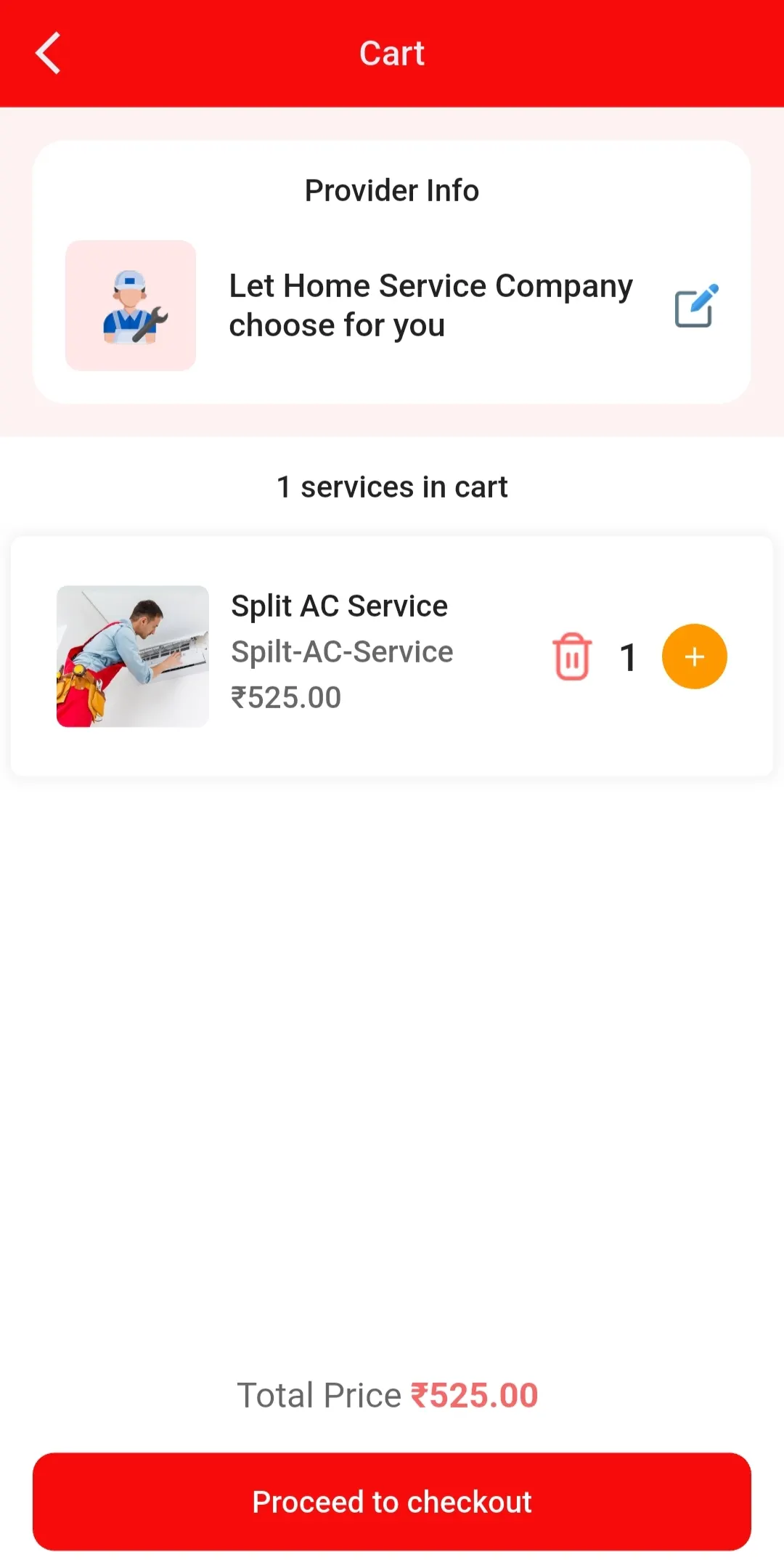Image resolution: width=784 pixels, height=1568 pixels.
Task: Select the Split AC Service cart item card
Action: pos(392,657)
